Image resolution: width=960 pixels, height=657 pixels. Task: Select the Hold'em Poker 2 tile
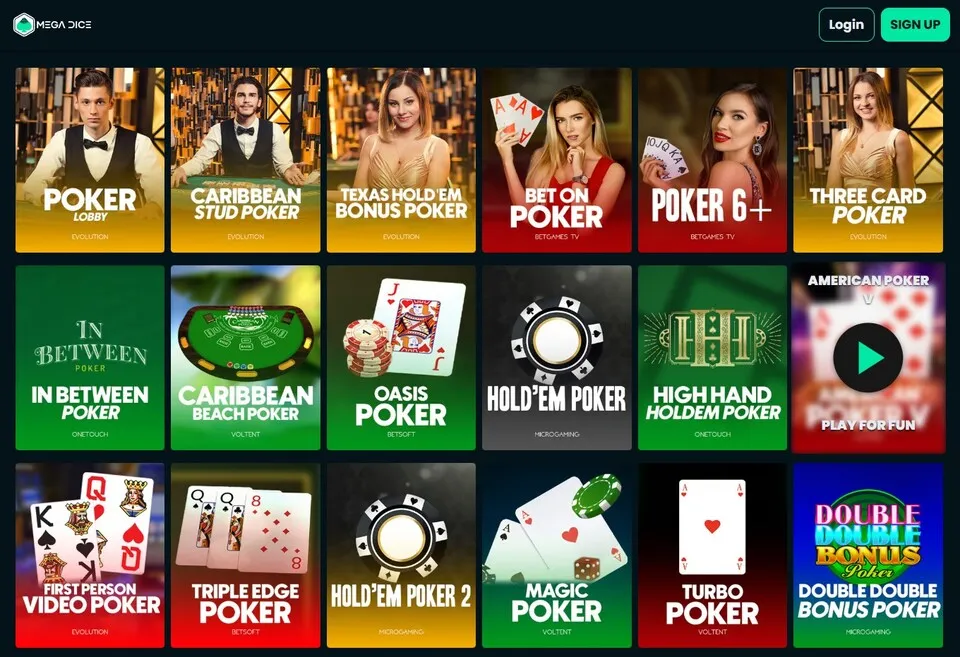(x=401, y=555)
